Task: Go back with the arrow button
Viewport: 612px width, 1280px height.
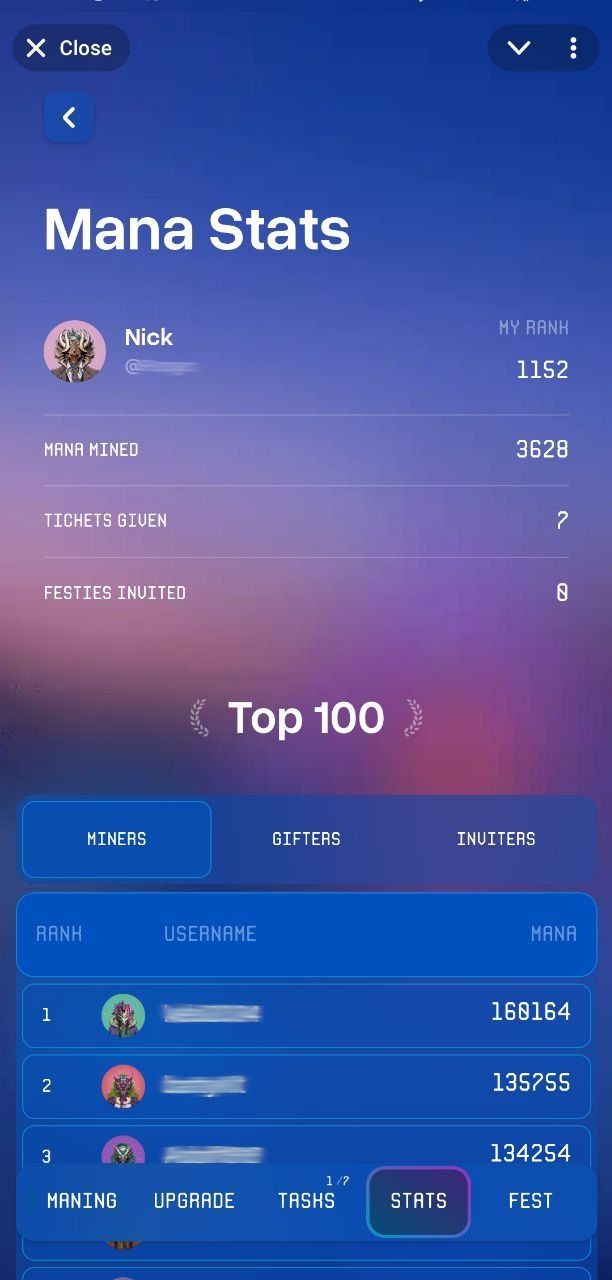Action: click(x=69, y=118)
